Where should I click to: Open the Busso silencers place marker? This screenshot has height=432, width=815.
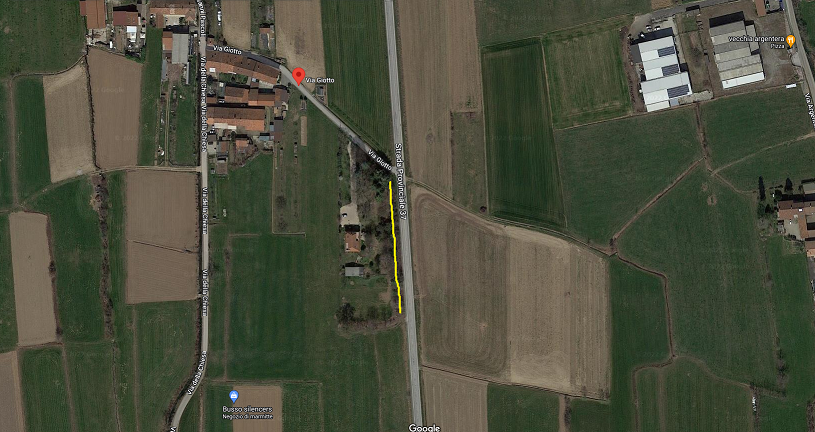233,396
